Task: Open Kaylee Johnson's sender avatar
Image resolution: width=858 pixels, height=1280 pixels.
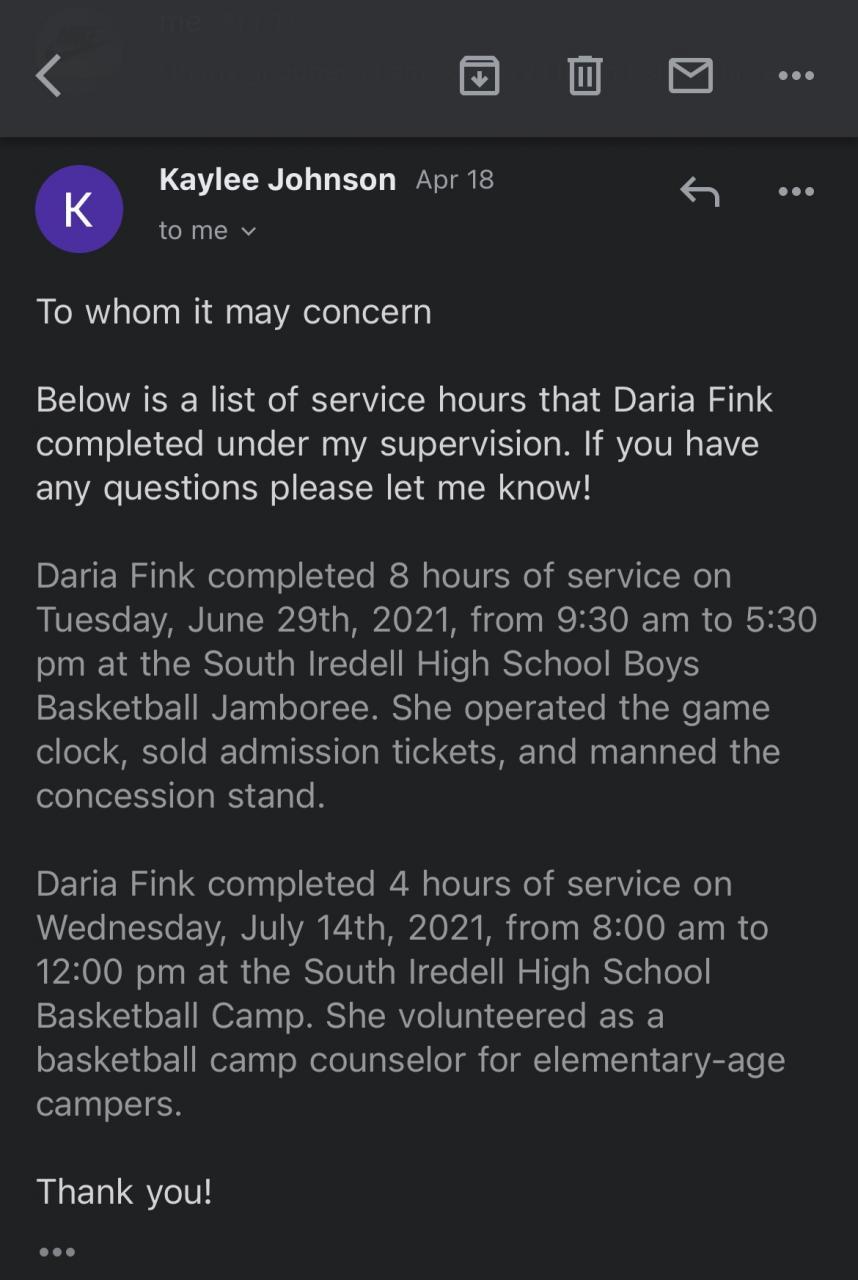Action: pos(79,209)
